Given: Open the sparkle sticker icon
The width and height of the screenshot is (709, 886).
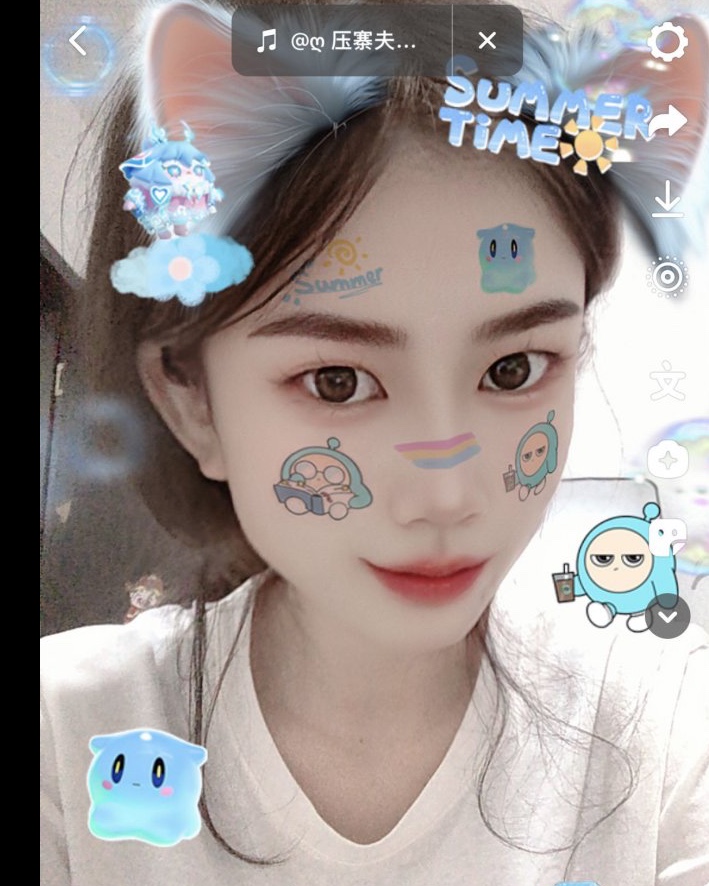Looking at the screenshot, I should (x=667, y=460).
